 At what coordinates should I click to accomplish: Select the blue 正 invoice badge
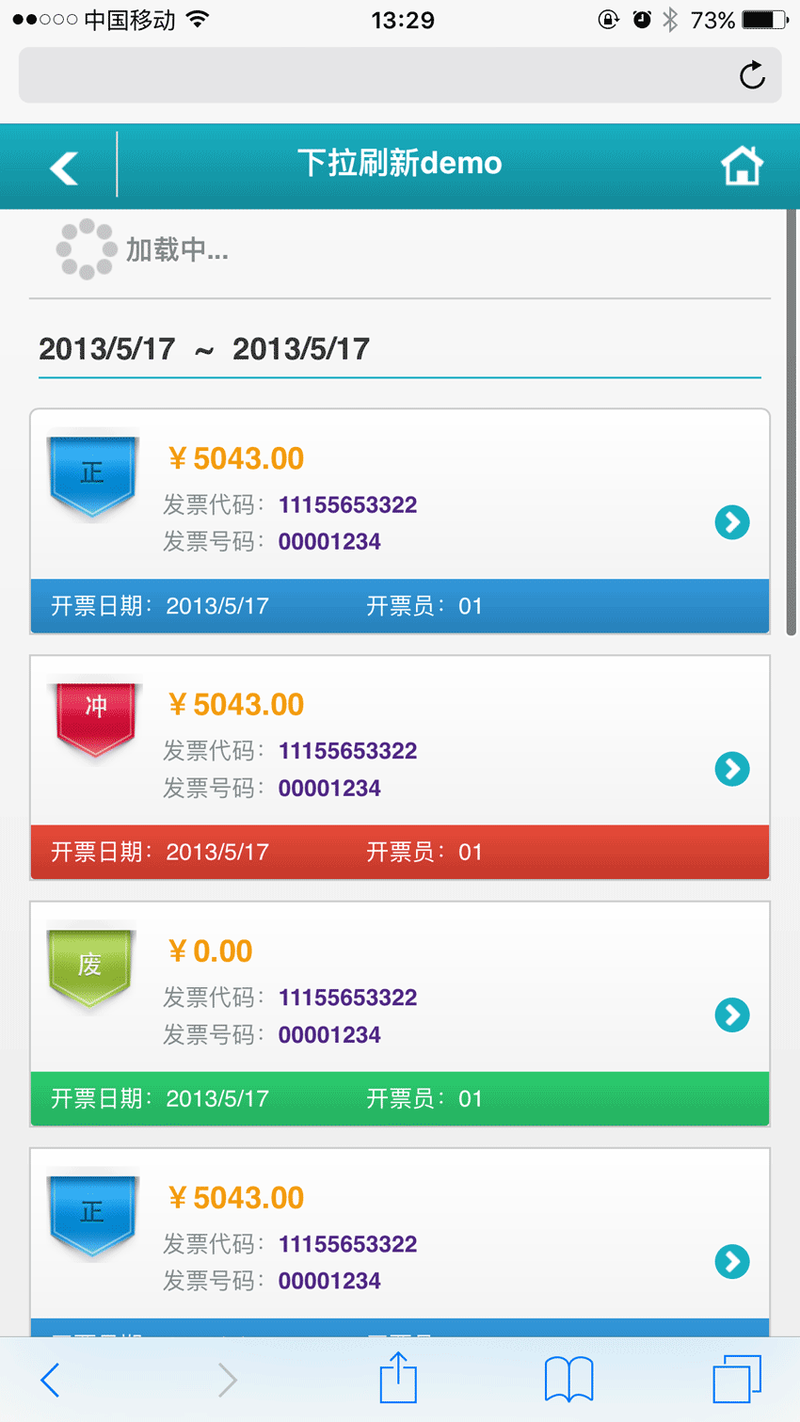(92, 472)
